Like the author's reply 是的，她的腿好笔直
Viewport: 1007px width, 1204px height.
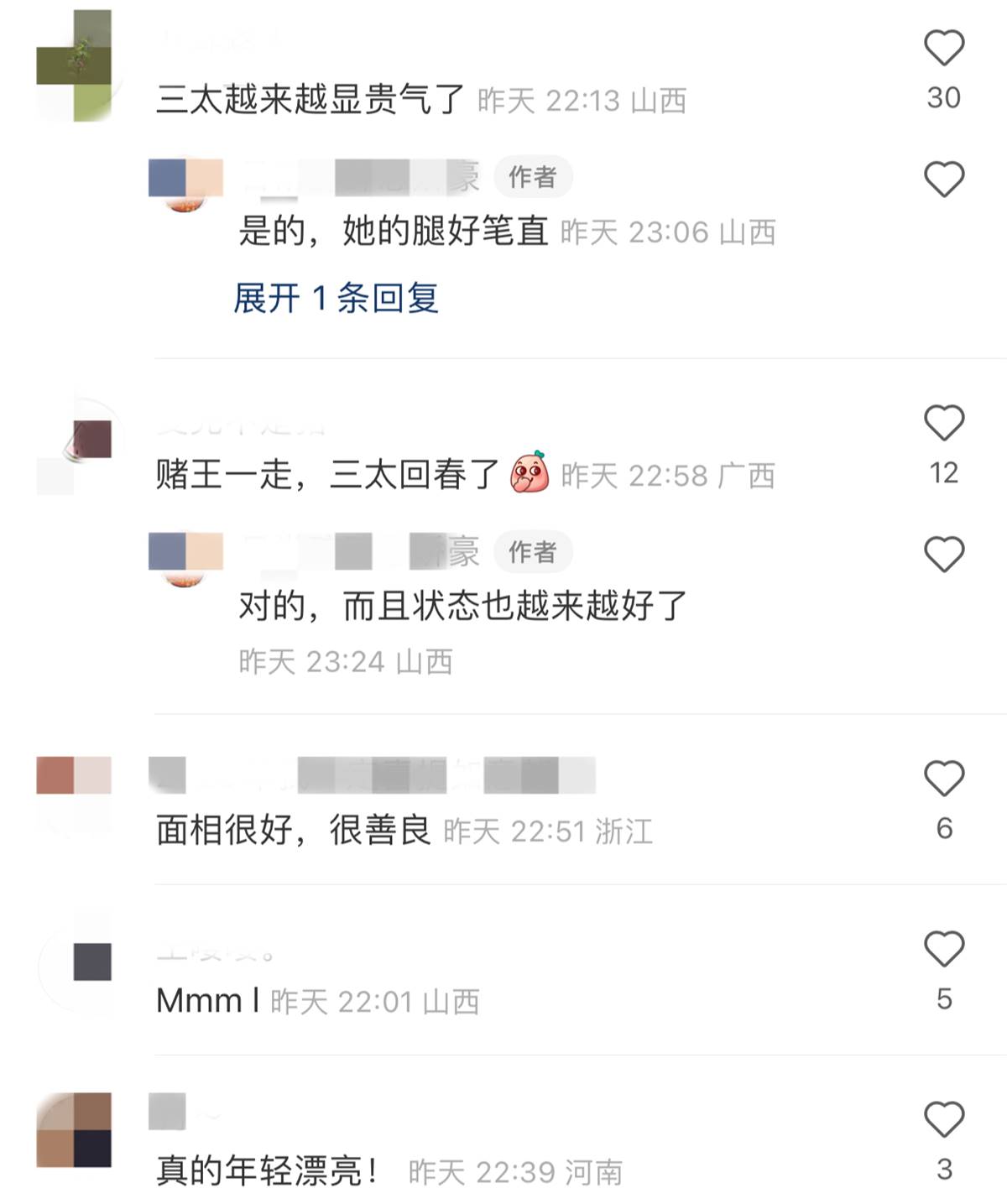tap(943, 179)
